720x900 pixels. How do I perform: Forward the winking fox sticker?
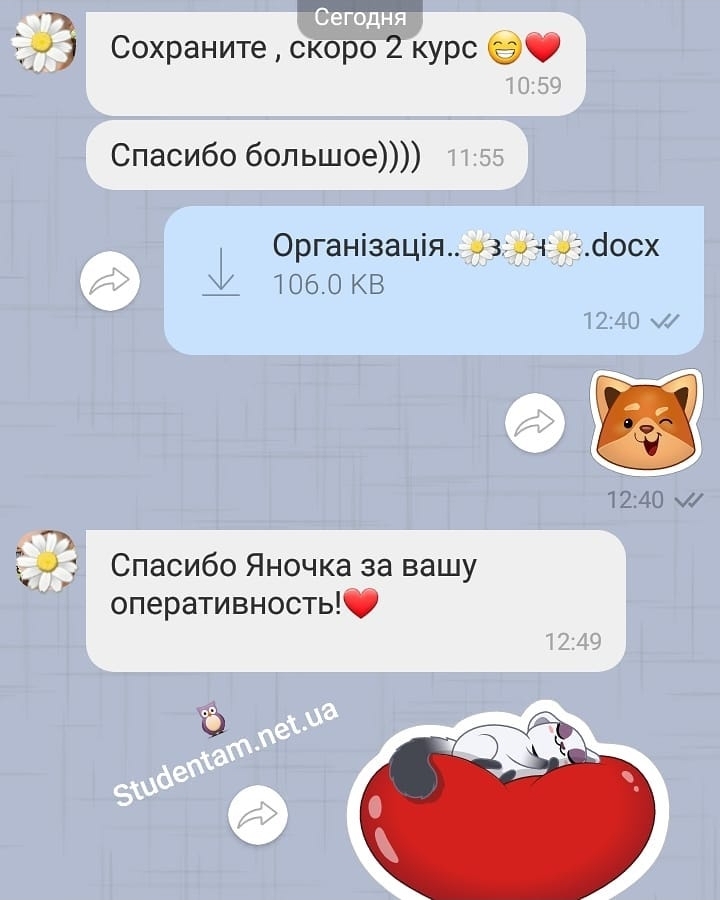pos(535,424)
